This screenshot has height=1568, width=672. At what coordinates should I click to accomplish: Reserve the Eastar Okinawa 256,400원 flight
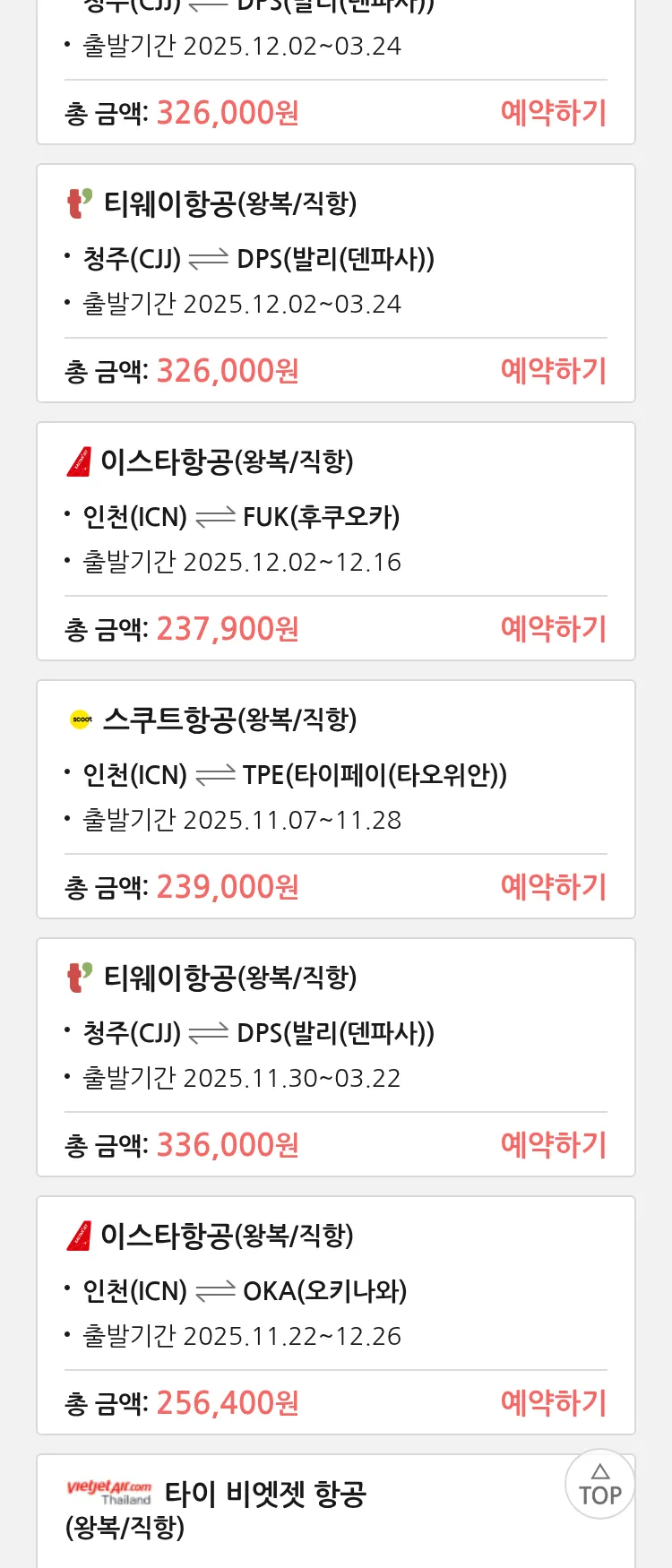point(553,1403)
